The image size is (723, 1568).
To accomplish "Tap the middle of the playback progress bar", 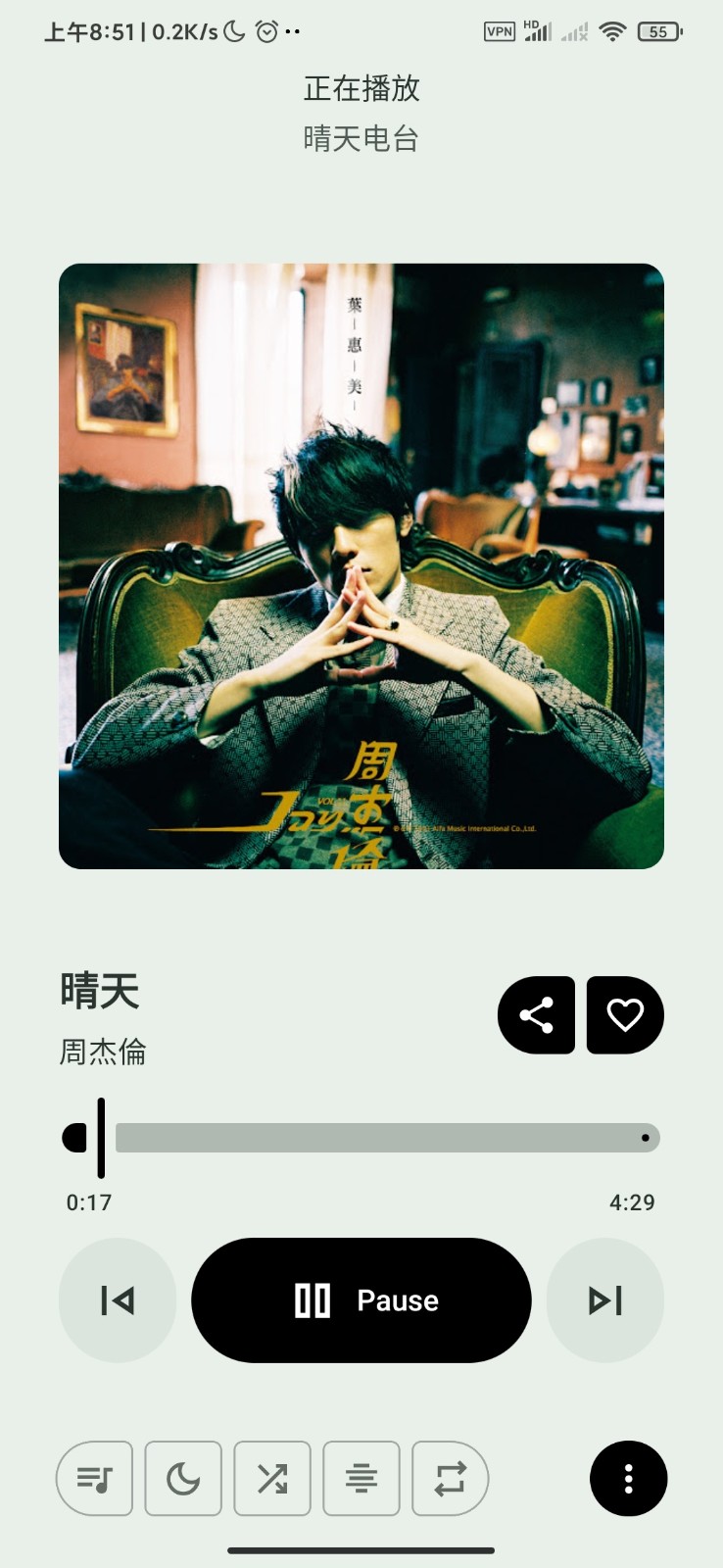I will (361, 1138).
